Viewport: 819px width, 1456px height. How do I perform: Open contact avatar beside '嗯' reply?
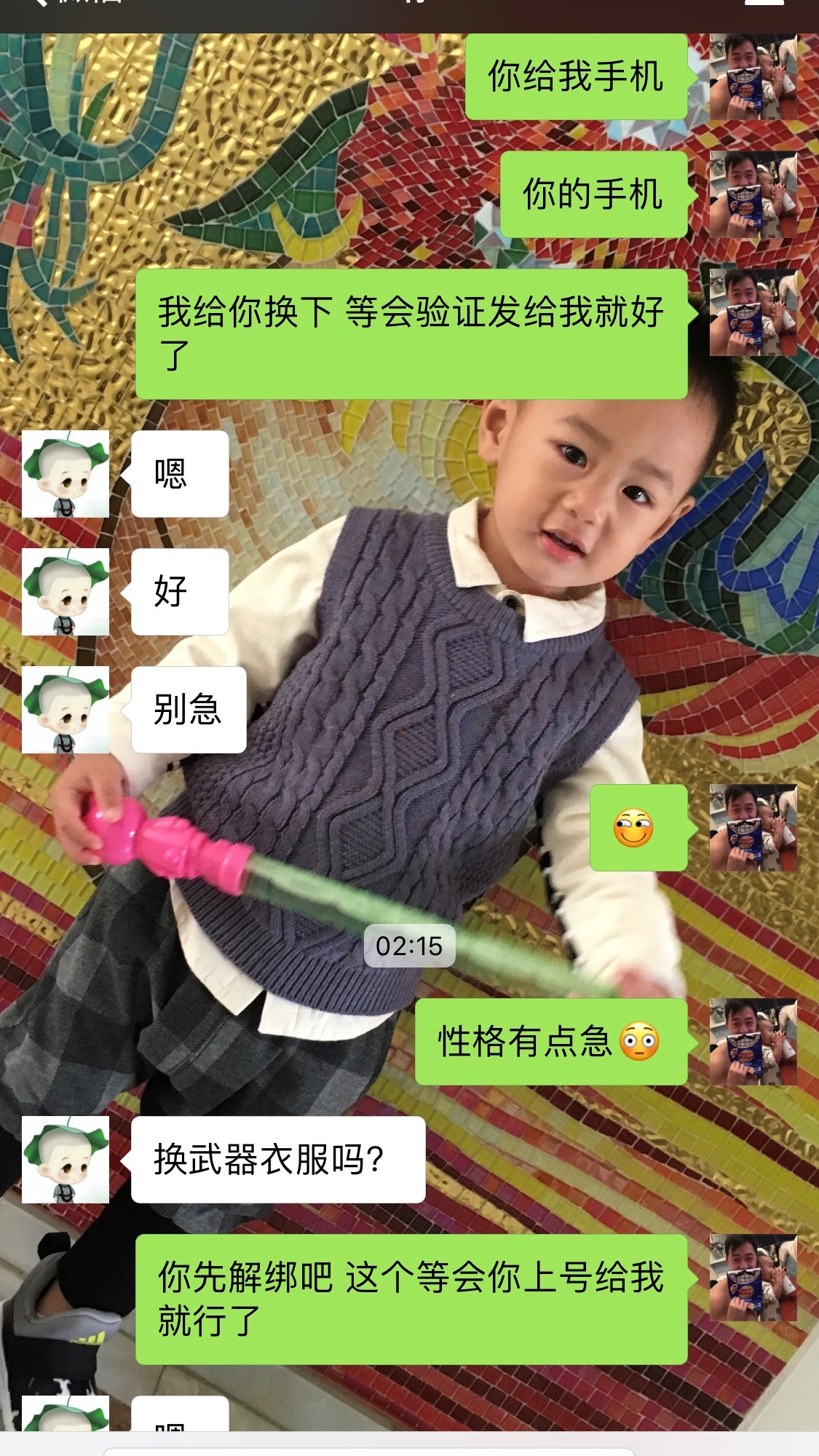coord(66,474)
